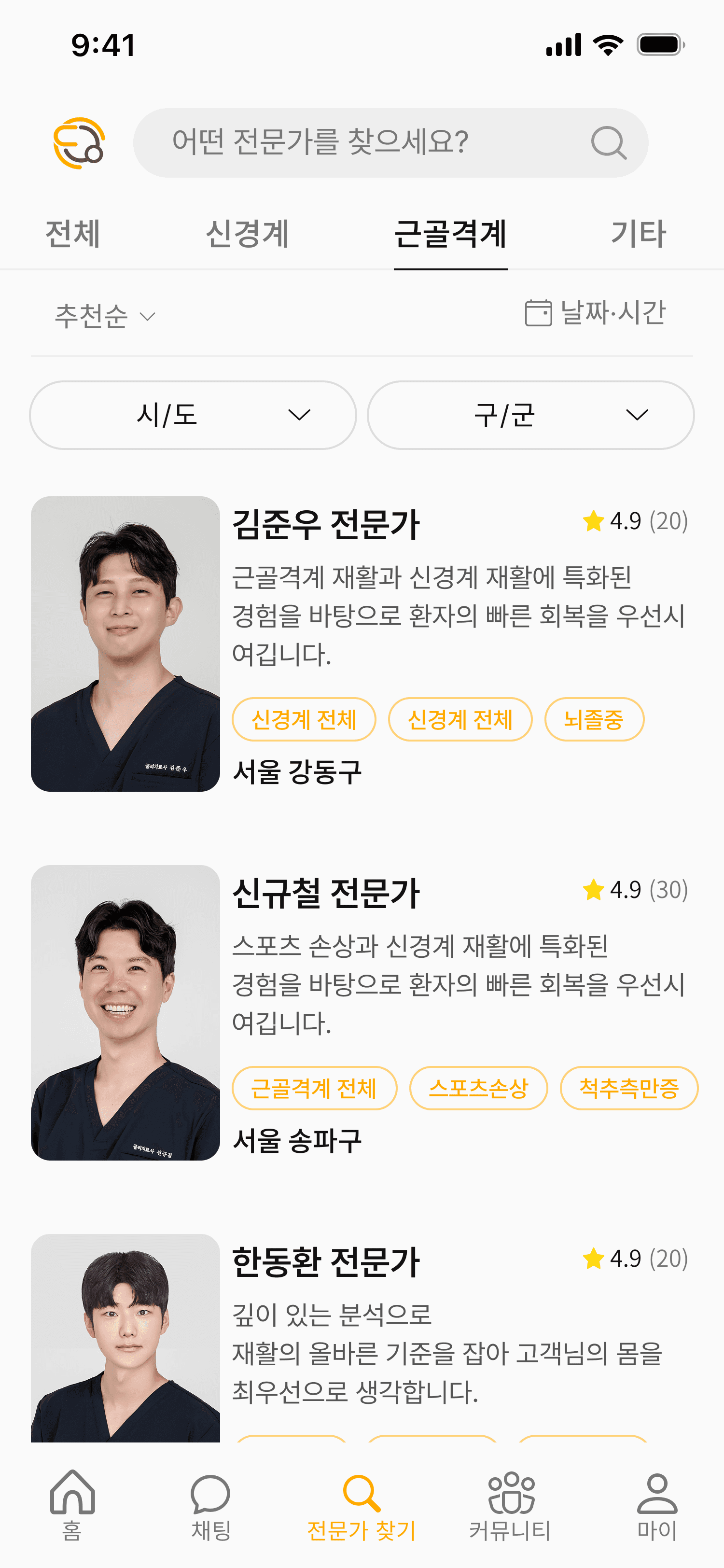Go to the 마이 tab
Image resolution: width=724 pixels, height=1568 pixels.
point(657,1505)
